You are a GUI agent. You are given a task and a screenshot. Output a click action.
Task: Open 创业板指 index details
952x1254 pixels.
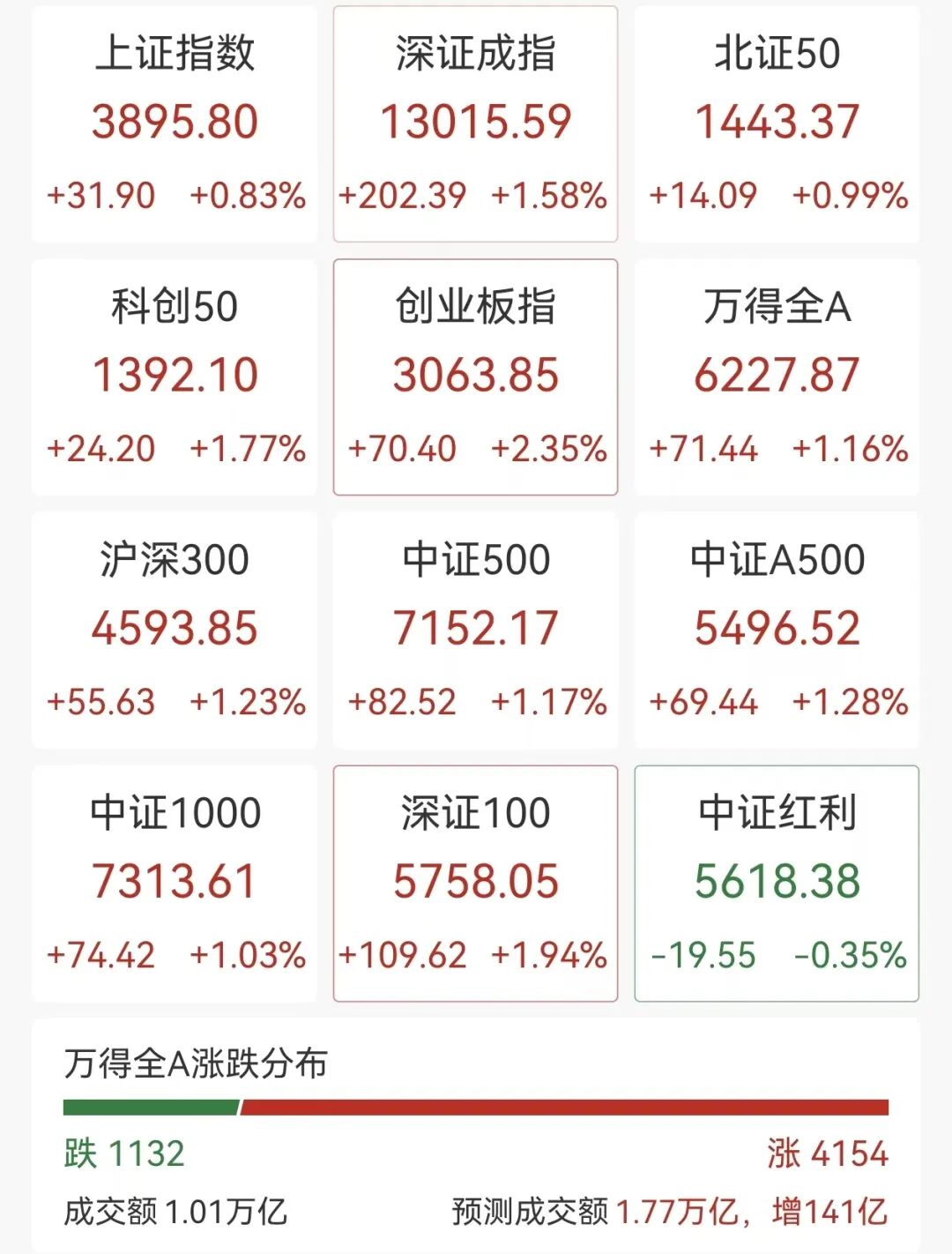click(x=475, y=377)
